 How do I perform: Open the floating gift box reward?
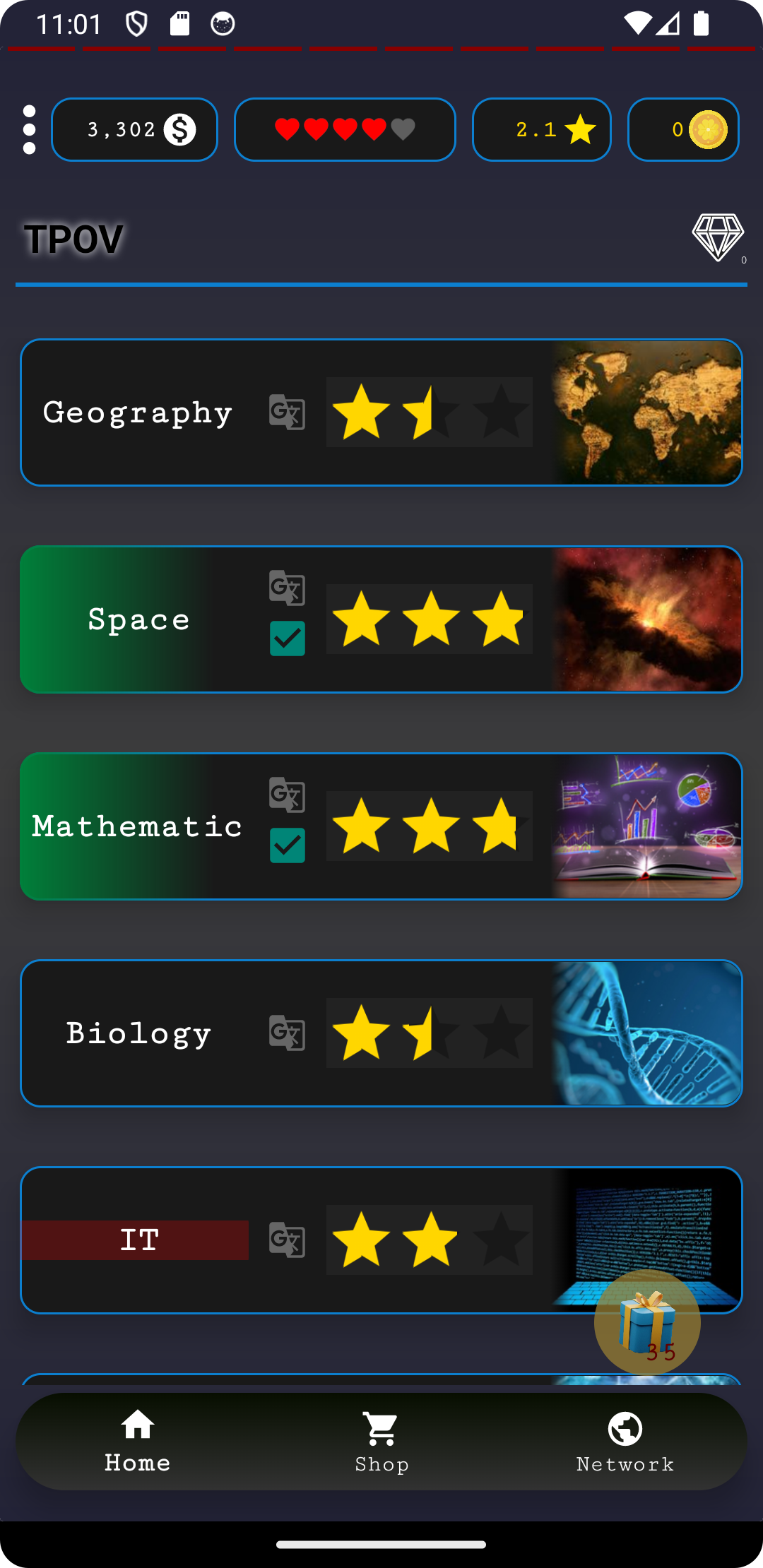(x=647, y=1322)
